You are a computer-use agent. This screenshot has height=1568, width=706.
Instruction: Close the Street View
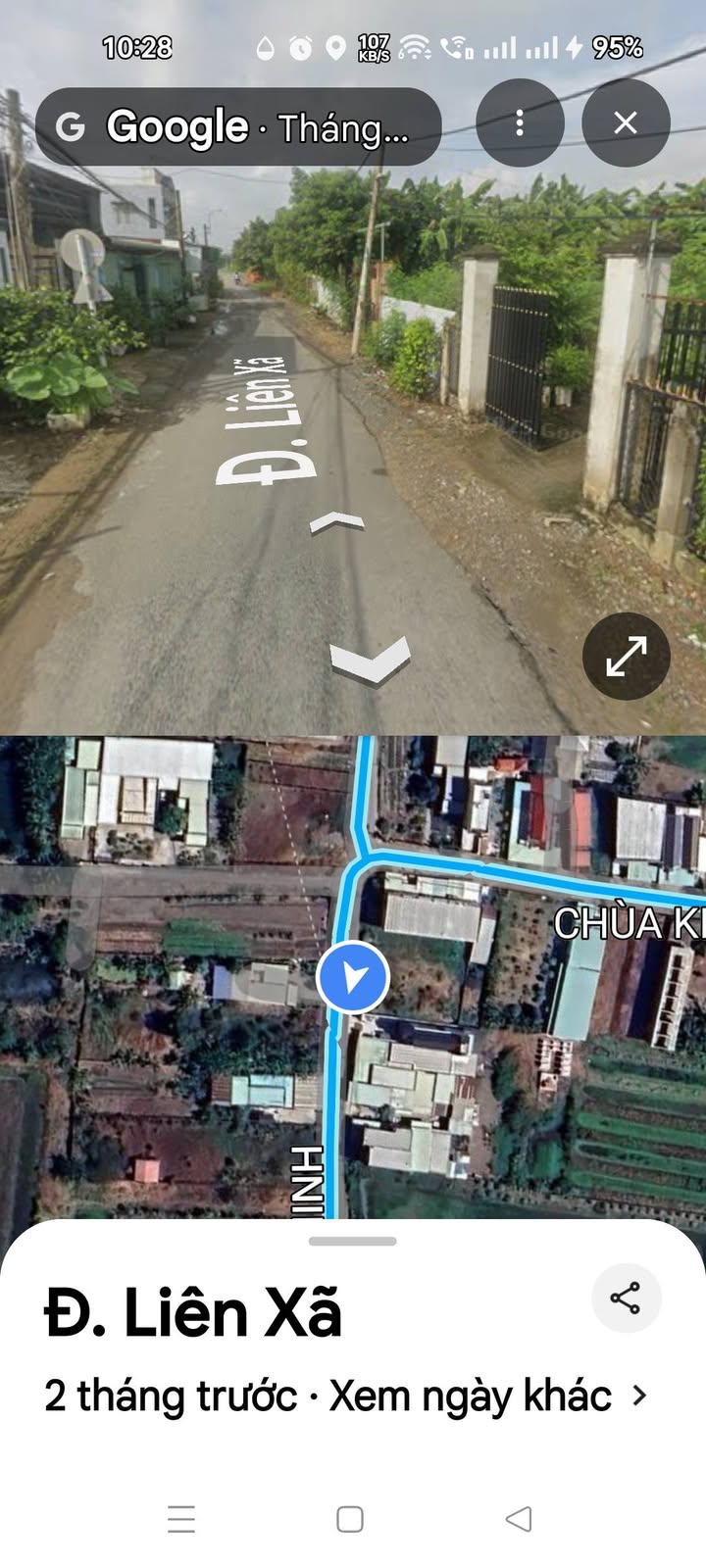[626, 122]
